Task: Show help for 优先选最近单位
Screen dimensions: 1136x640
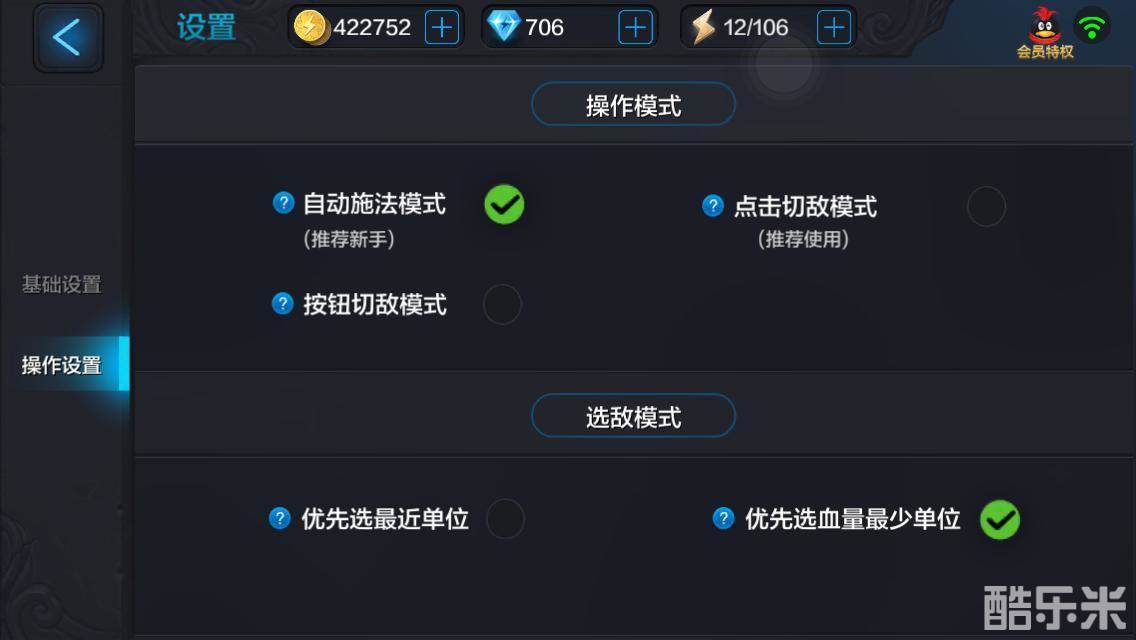Action: tap(281, 518)
